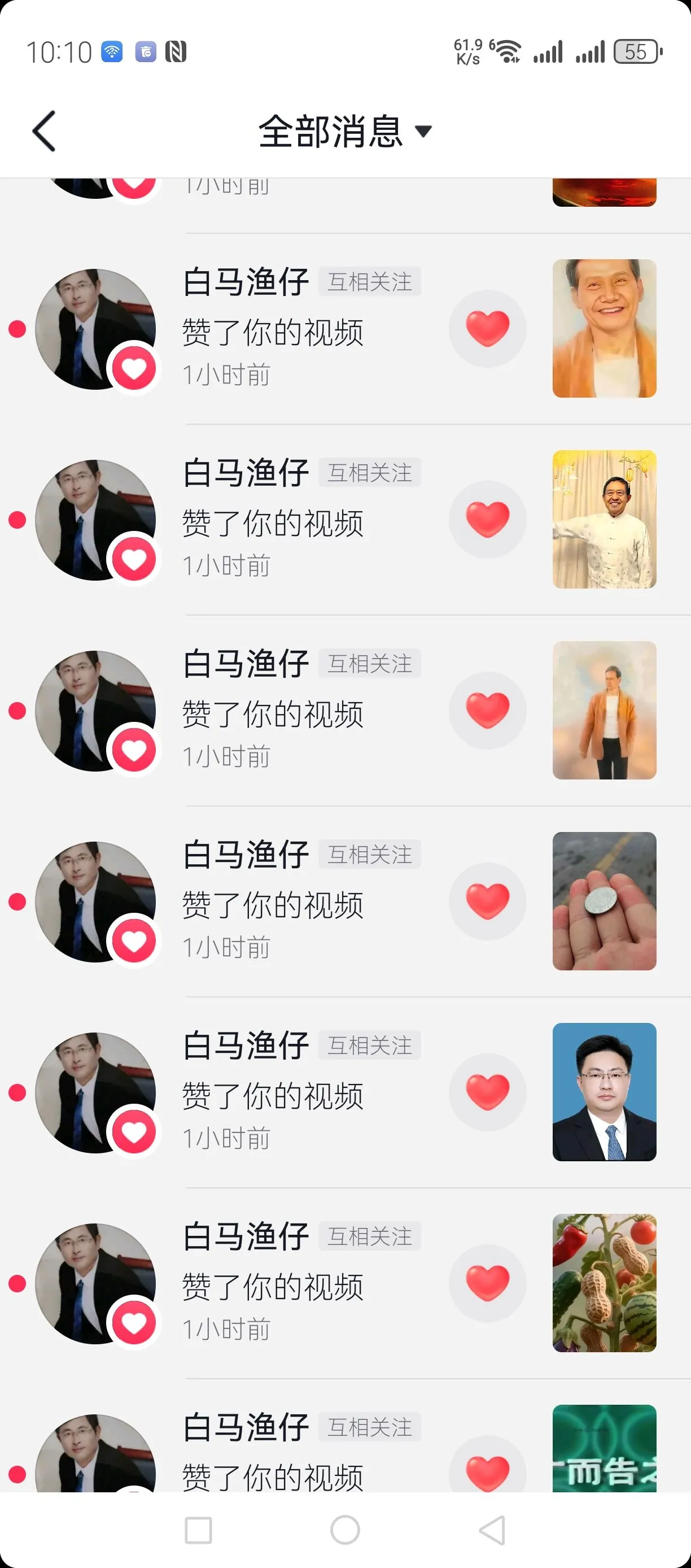The width and height of the screenshot is (691, 1568).
Task: Open the like notification beside the orange jacket video
Action: 273,713
